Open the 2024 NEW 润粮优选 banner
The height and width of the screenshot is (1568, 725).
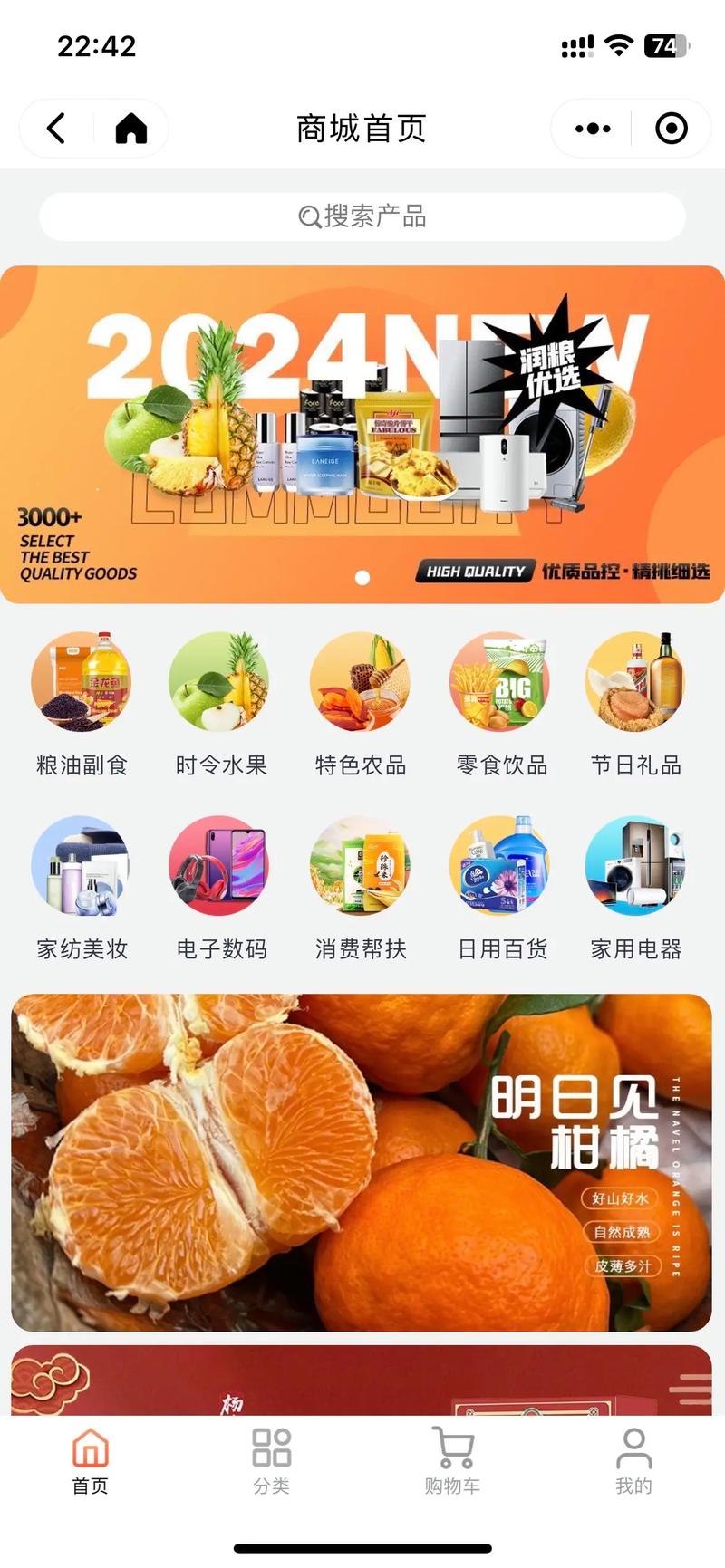click(362, 435)
